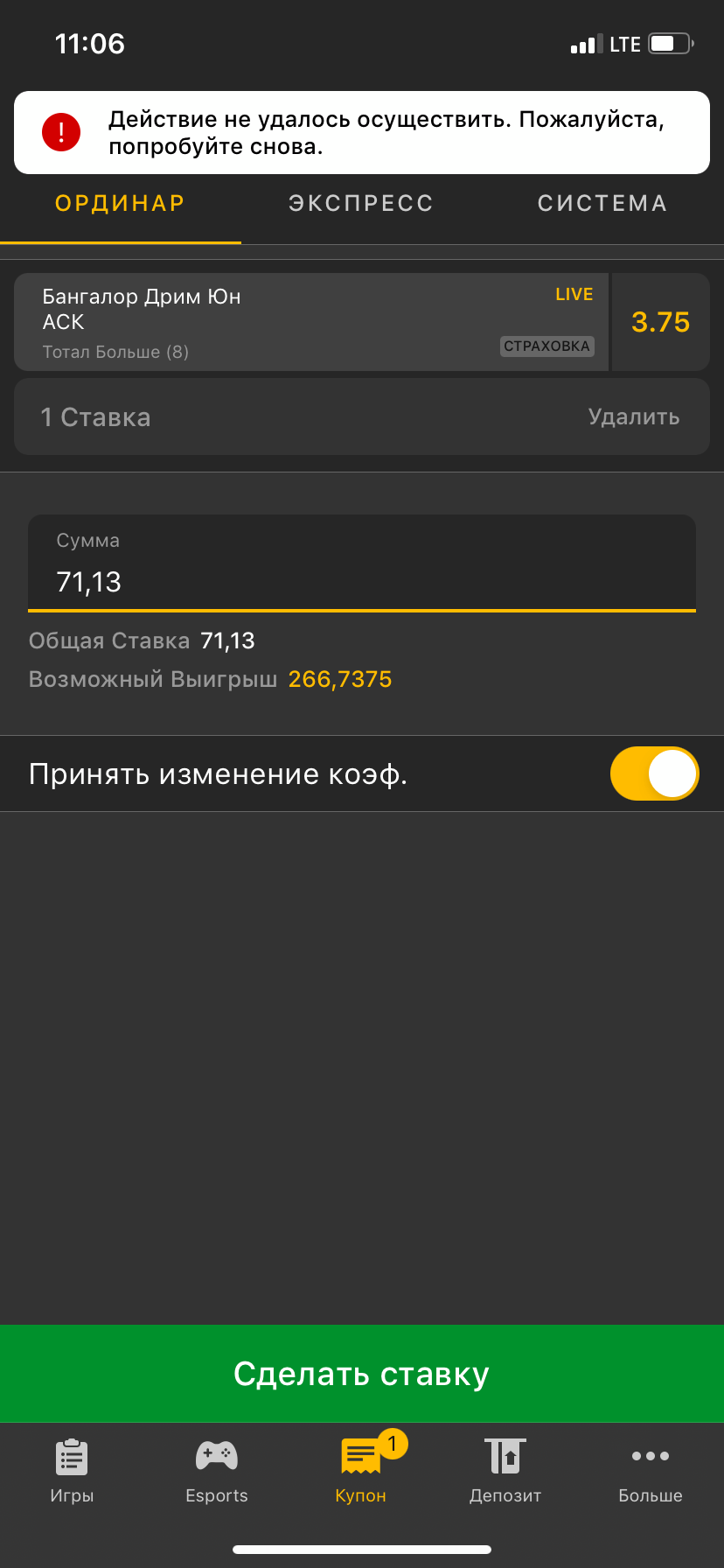Tap Сделать ставку to place bet

click(x=362, y=1373)
